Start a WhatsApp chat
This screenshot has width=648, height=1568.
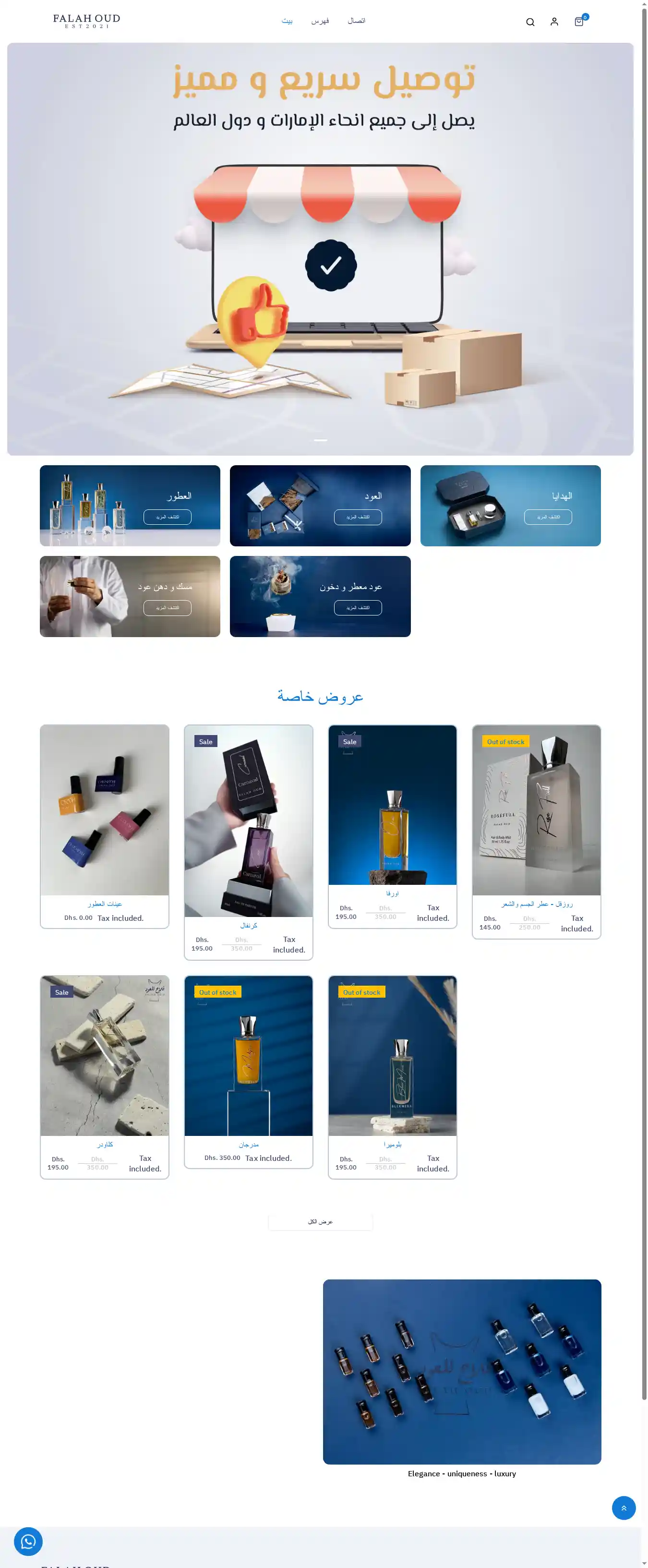[28, 1541]
